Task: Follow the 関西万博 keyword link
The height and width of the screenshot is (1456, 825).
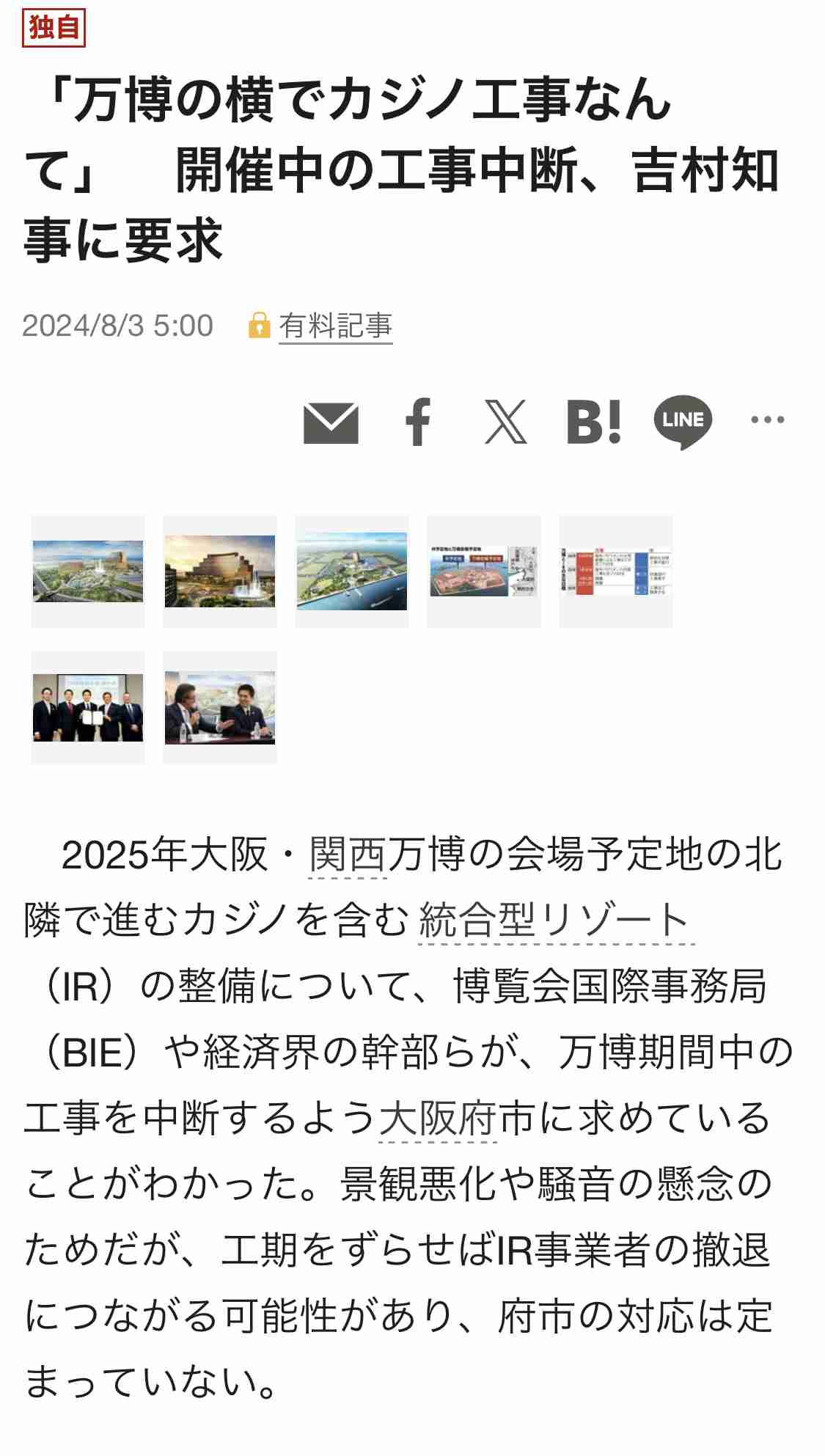Action: [x=349, y=855]
